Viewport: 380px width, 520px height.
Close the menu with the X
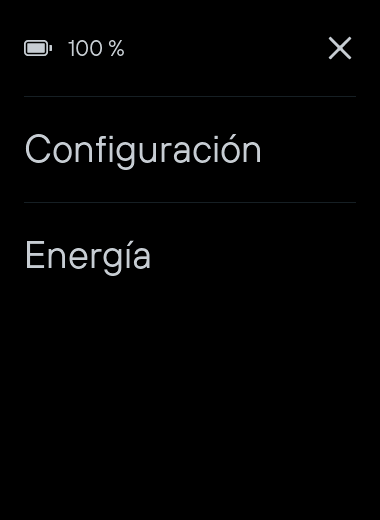click(x=340, y=48)
